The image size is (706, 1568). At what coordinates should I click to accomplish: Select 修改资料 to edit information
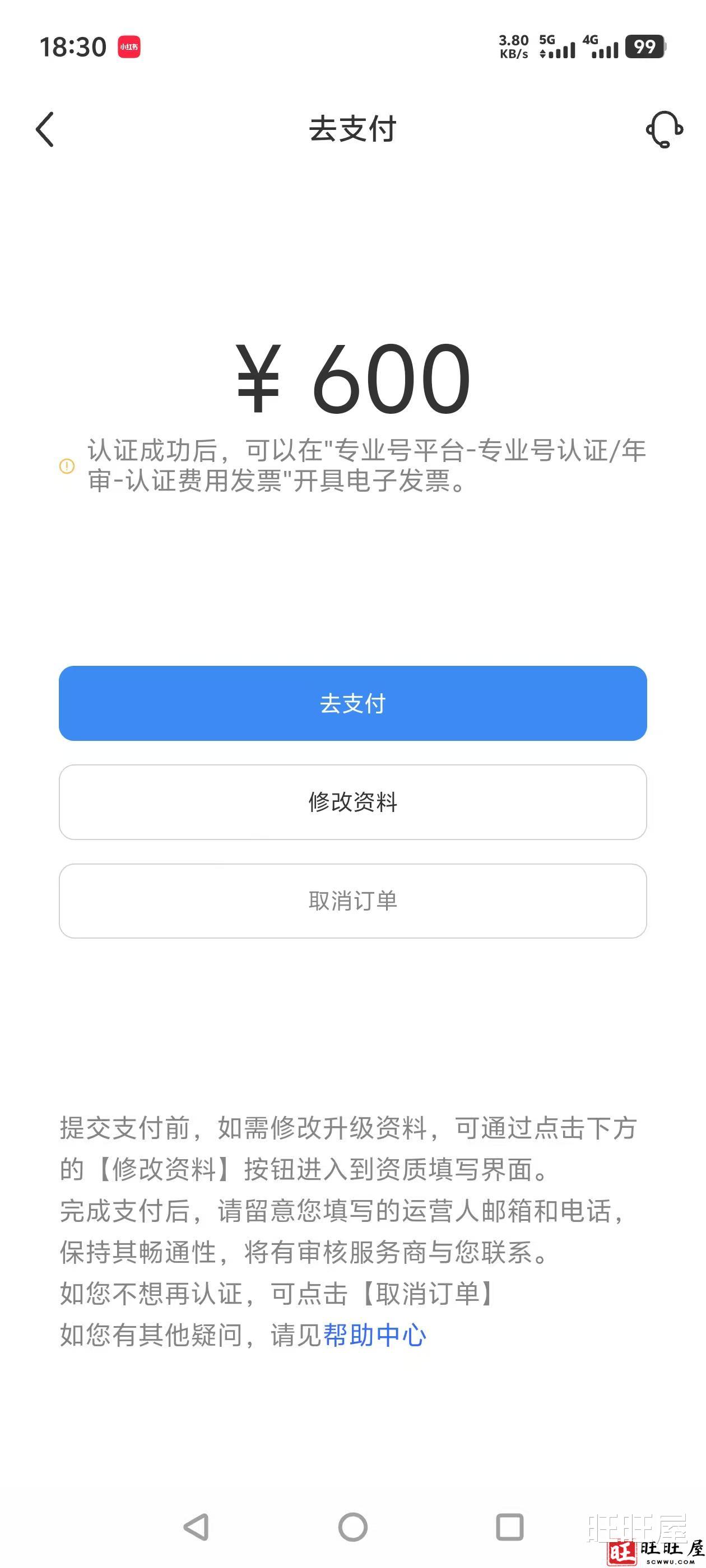point(352,802)
